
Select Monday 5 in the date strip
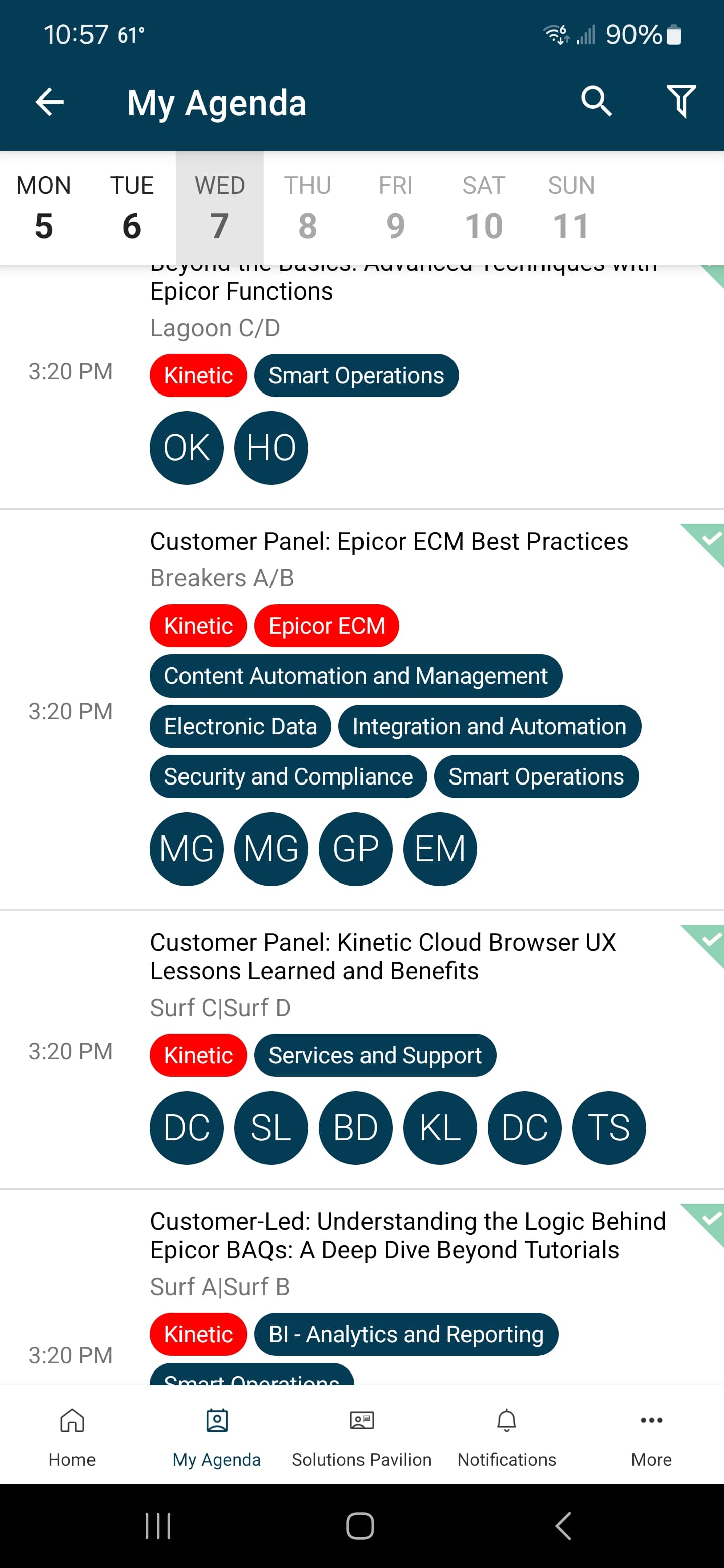(x=44, y=208)
